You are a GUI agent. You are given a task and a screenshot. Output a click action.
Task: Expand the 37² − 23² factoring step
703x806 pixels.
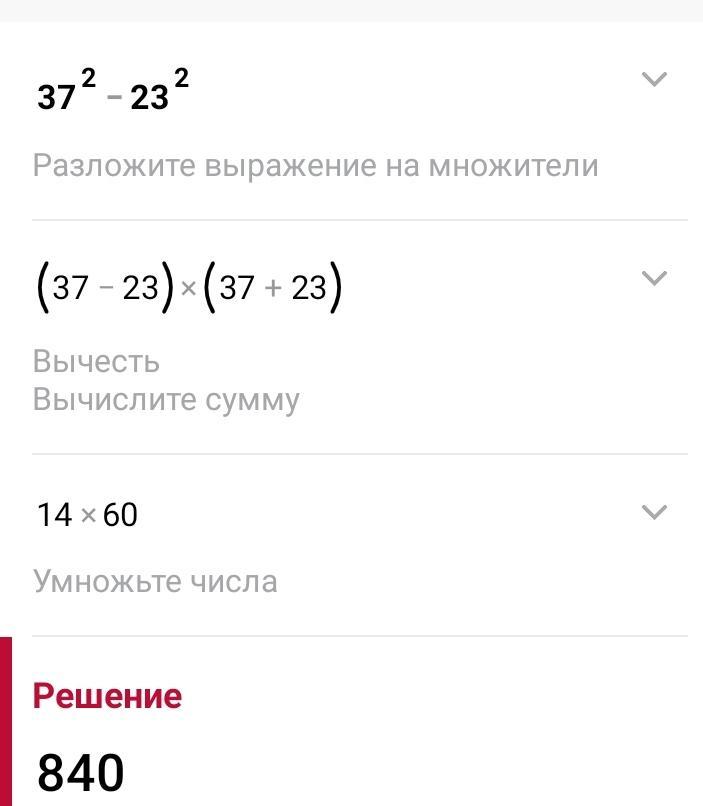[653, 79]
